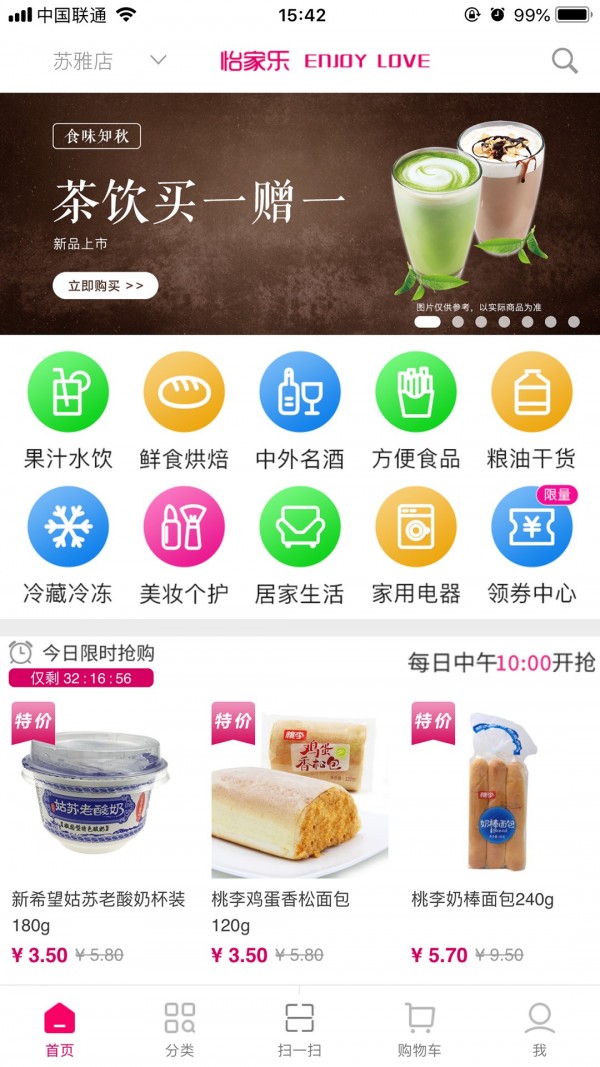Screen dimensions: 600x1067
Task: Expand the 苏雅店 store selector
Action: [109, 62]
